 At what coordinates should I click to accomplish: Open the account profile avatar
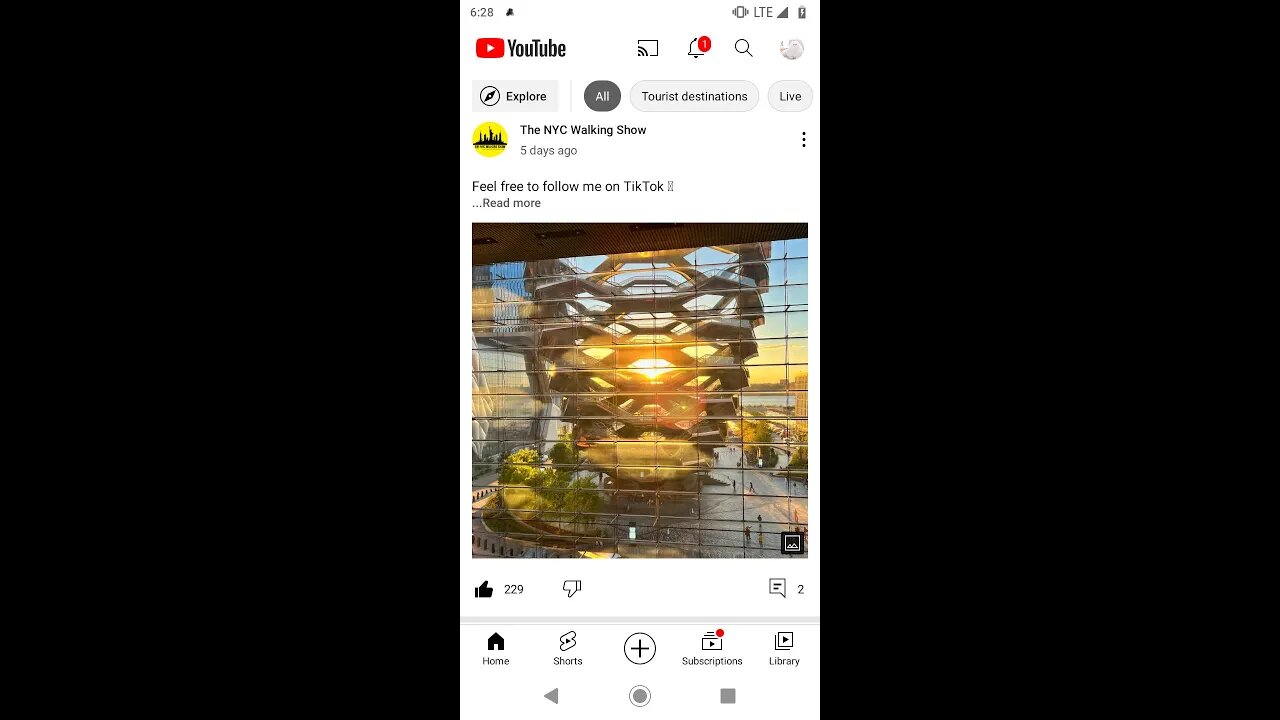(x=791, y=48)
